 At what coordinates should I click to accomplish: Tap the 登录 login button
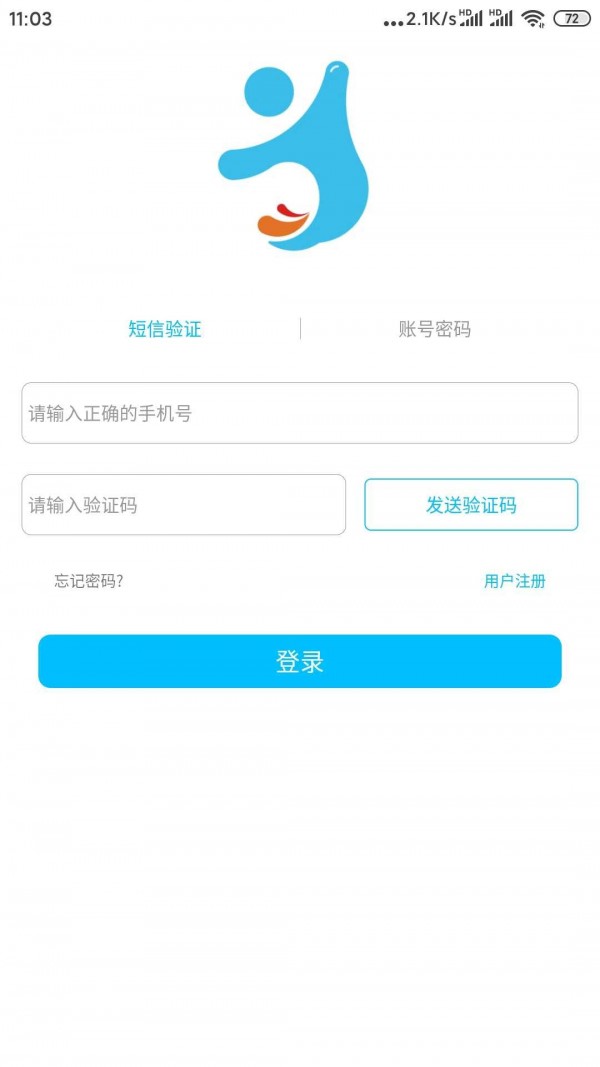tap(300, 661)
